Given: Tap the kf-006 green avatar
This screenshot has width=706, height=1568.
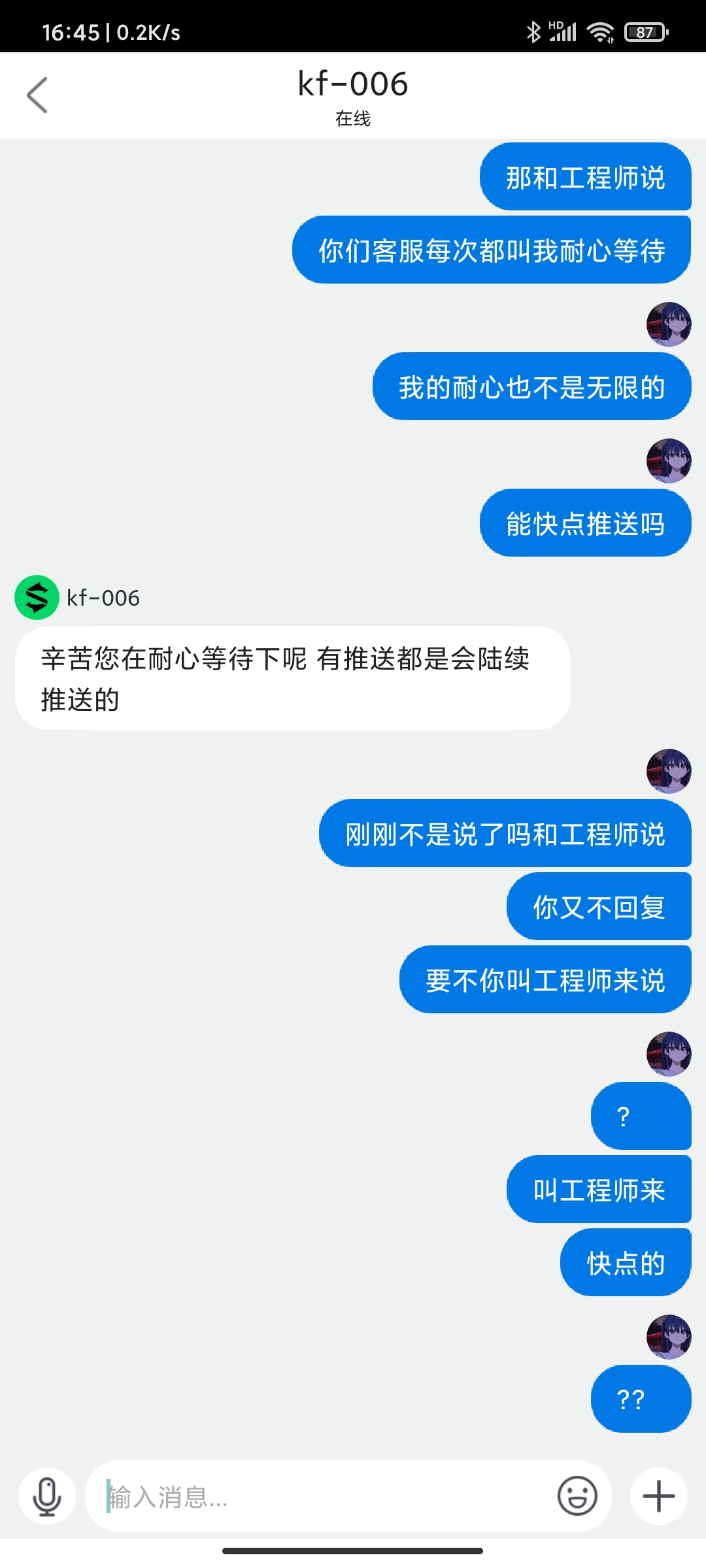Looking at the screenshot, I should [37, 597].
